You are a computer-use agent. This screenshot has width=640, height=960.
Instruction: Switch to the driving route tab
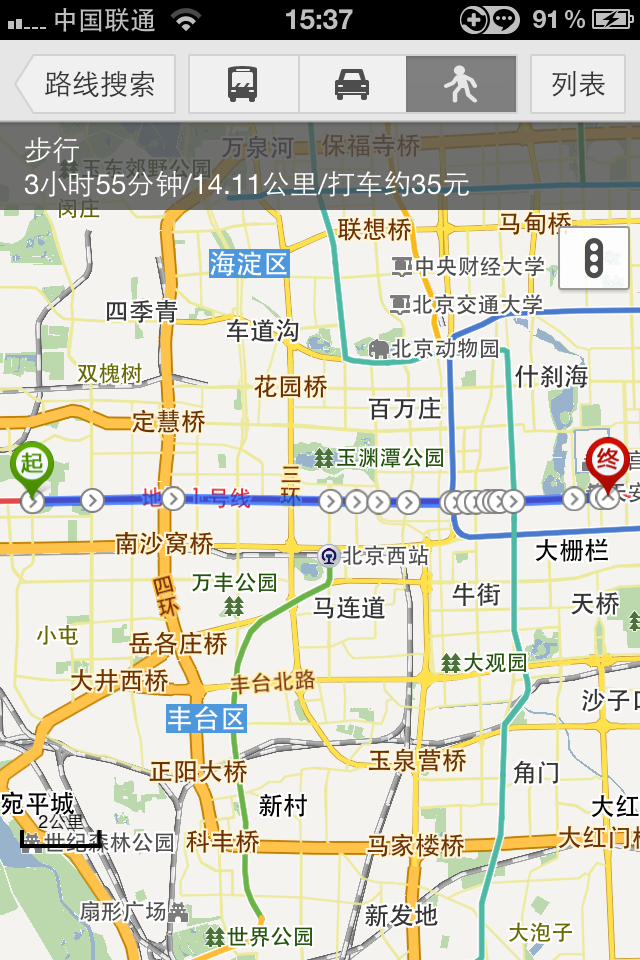pos(352,84)
